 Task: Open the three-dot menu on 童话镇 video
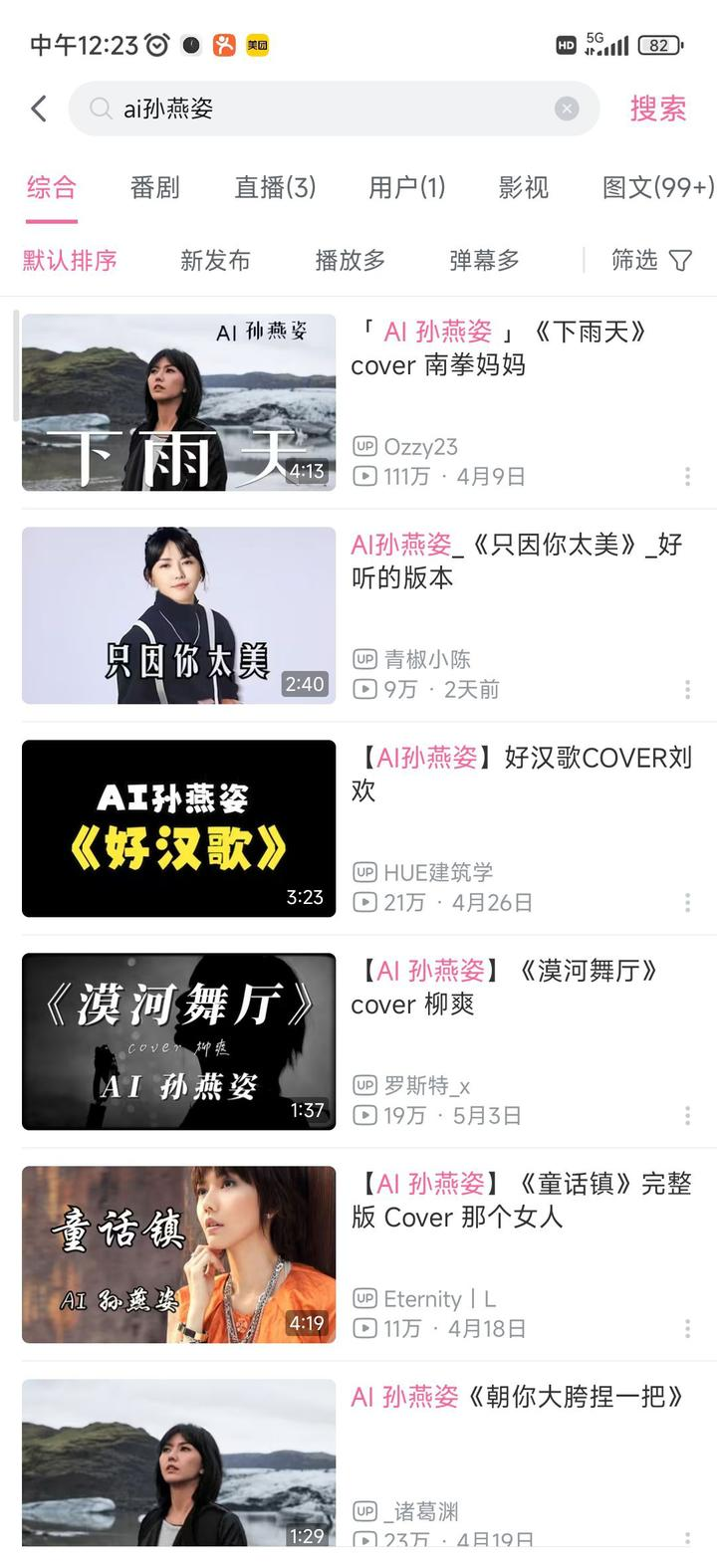(687, 1328)
